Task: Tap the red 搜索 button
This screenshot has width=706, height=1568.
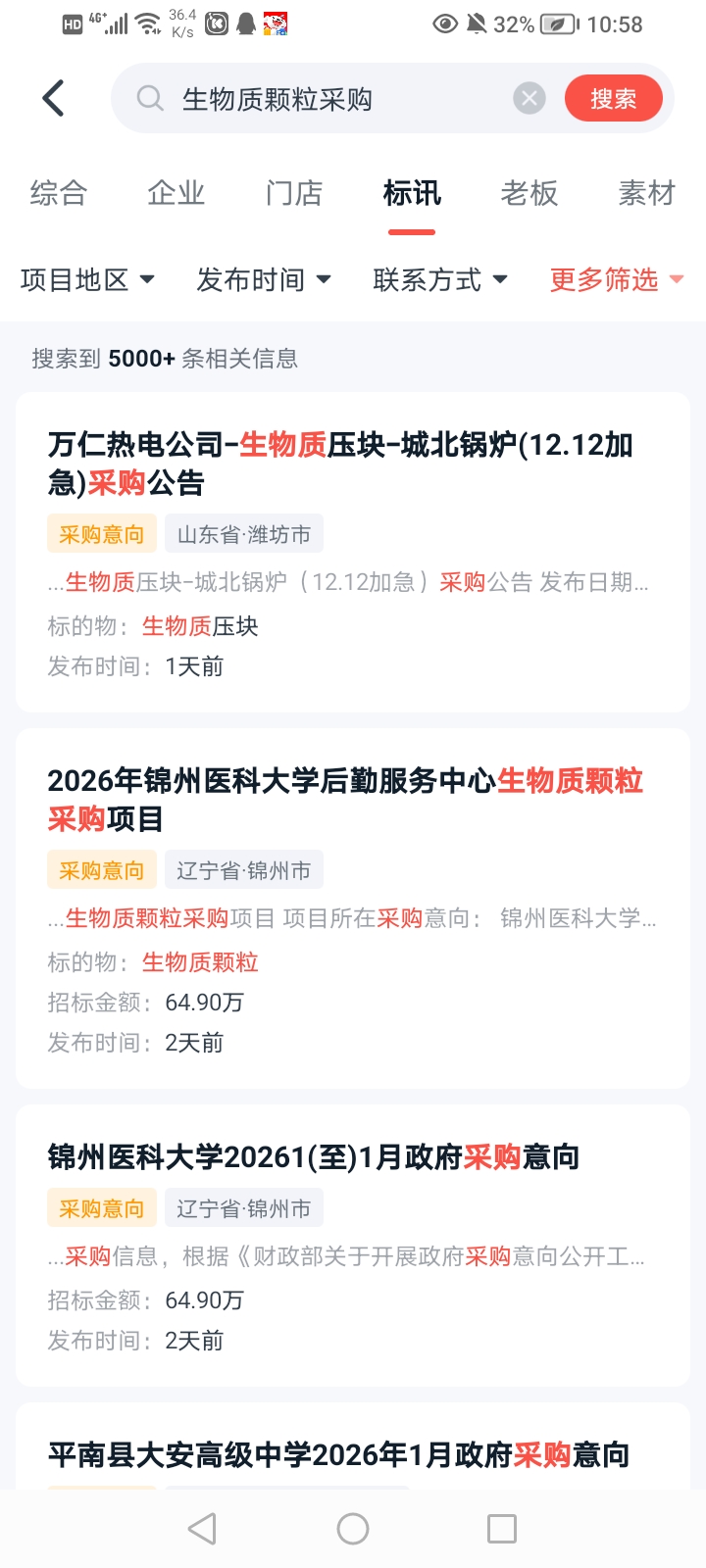Action: (x=613, y=99)
